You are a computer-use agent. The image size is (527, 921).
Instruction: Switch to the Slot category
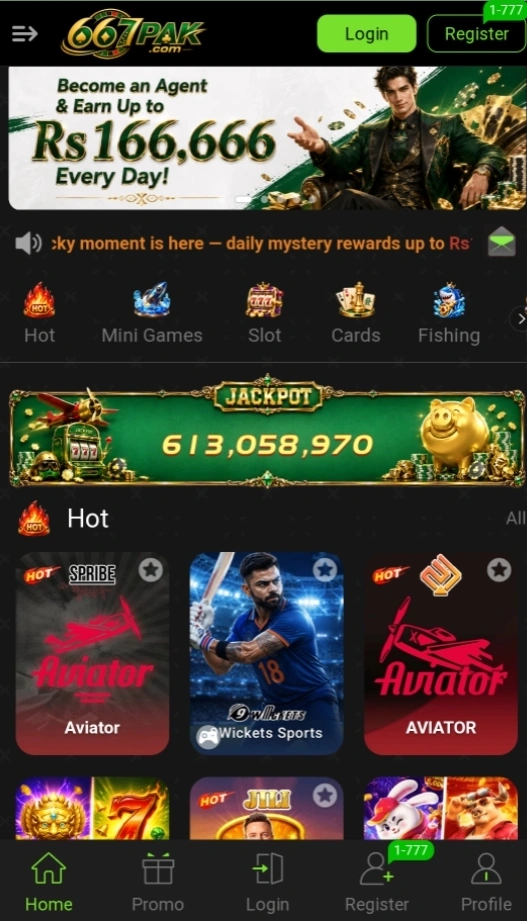264,314
